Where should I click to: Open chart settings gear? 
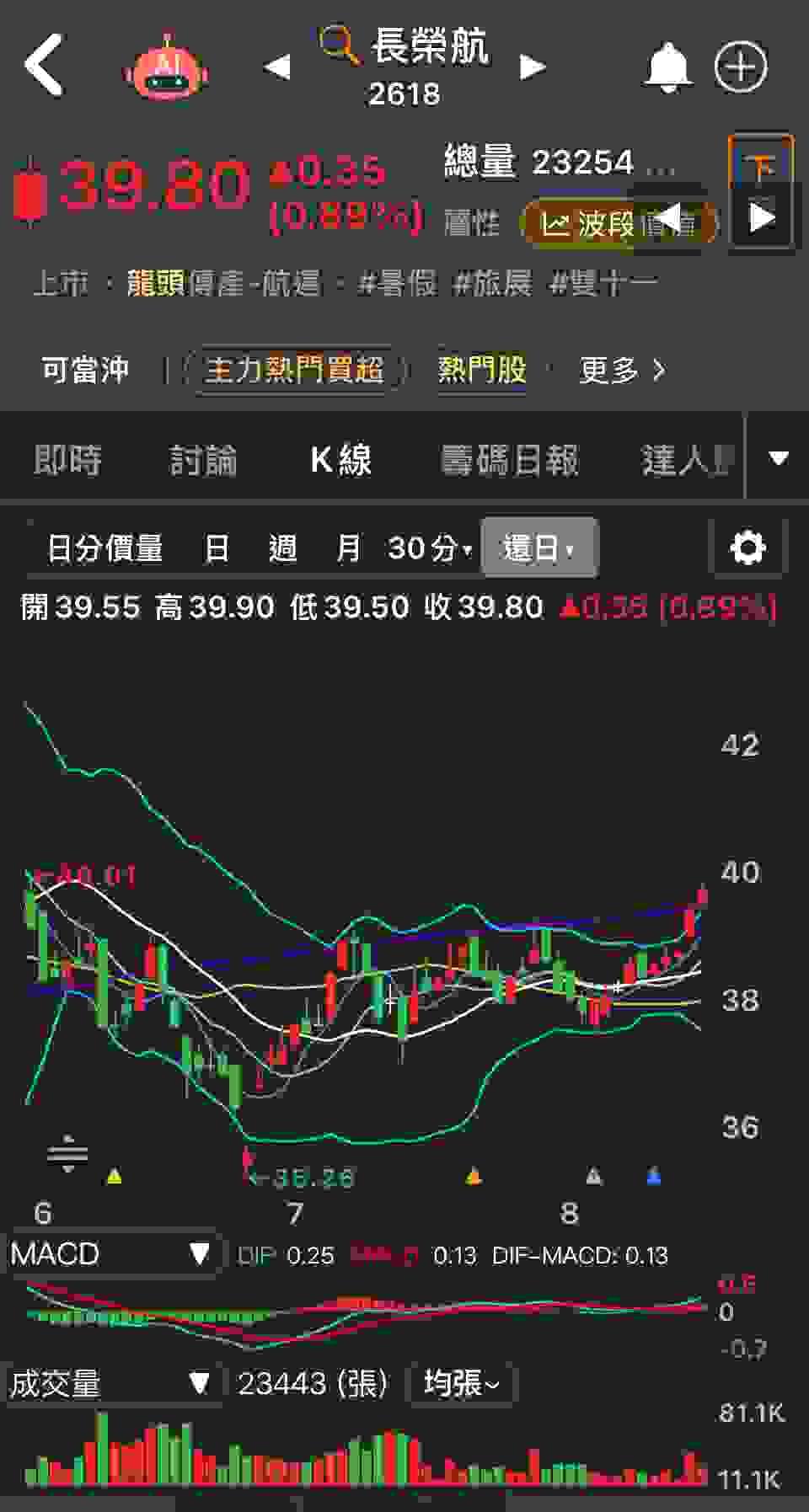point(747,548)
